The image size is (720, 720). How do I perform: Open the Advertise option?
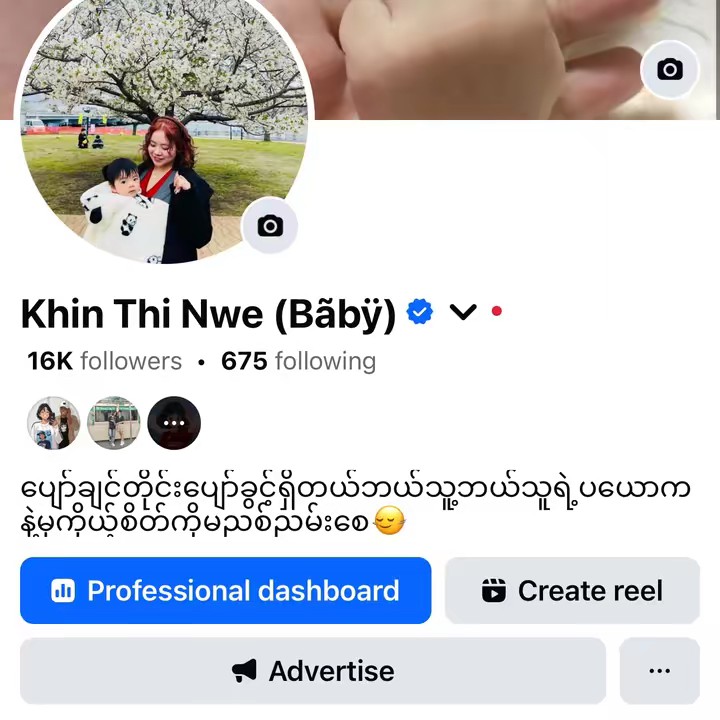coord(313,671)
